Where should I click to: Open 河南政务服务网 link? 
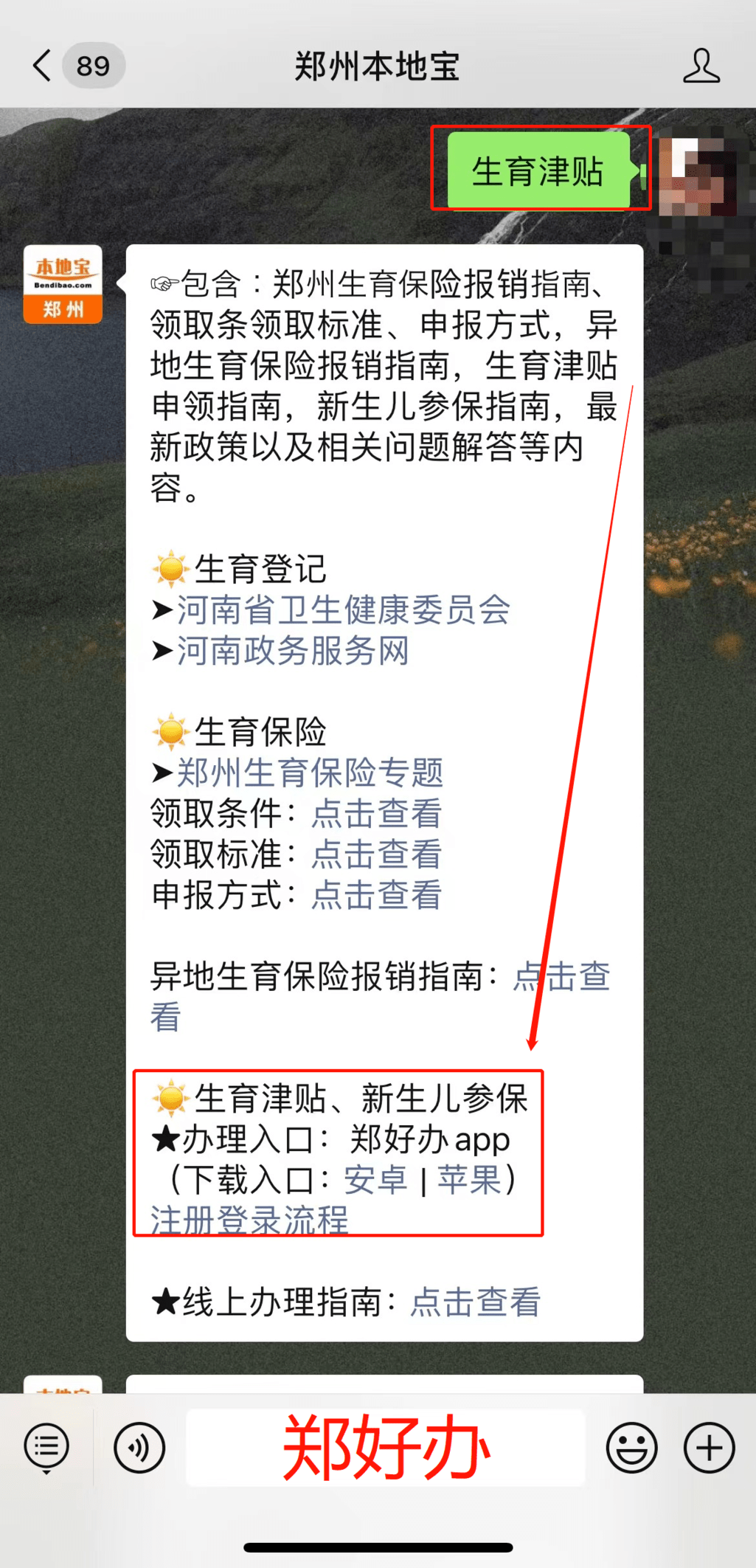(x=292, y=651)
